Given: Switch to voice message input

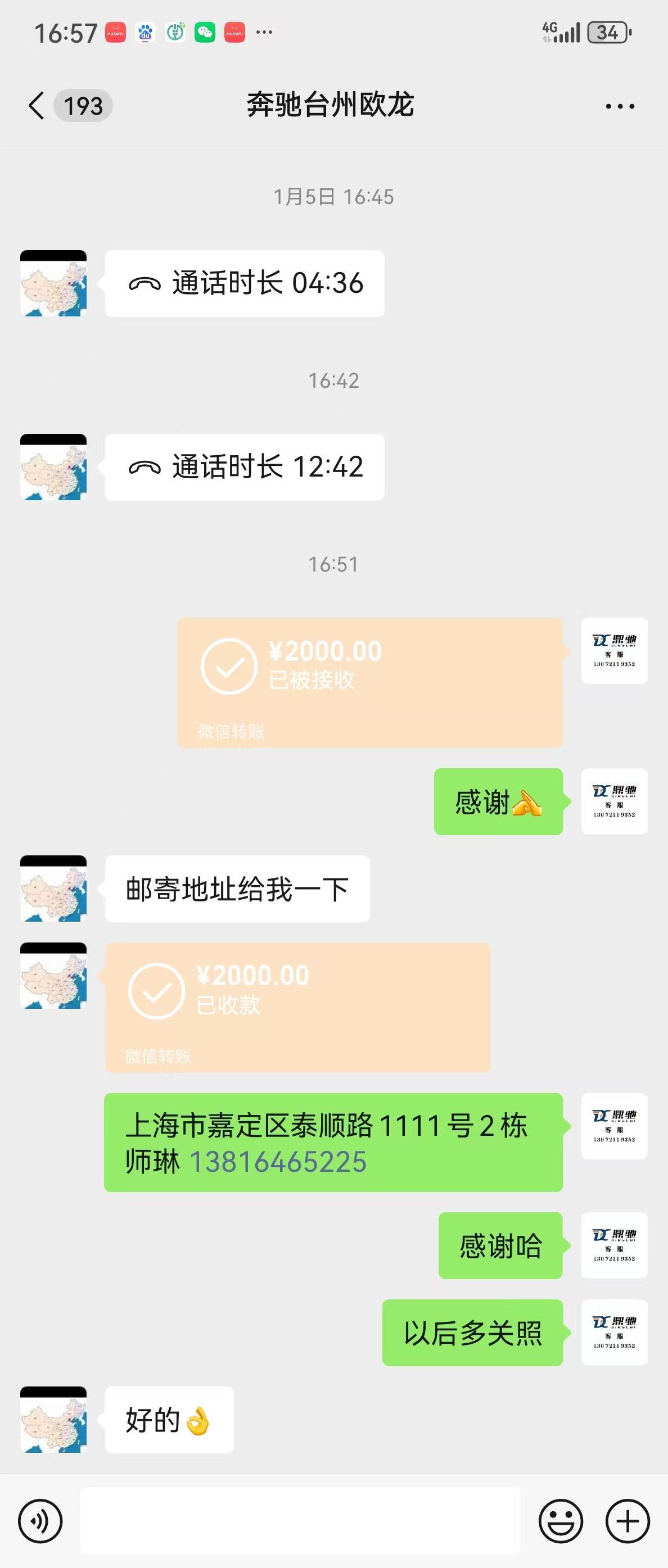Looking at the screenshot, I should pyautogui.click(x=40, y=1521).
